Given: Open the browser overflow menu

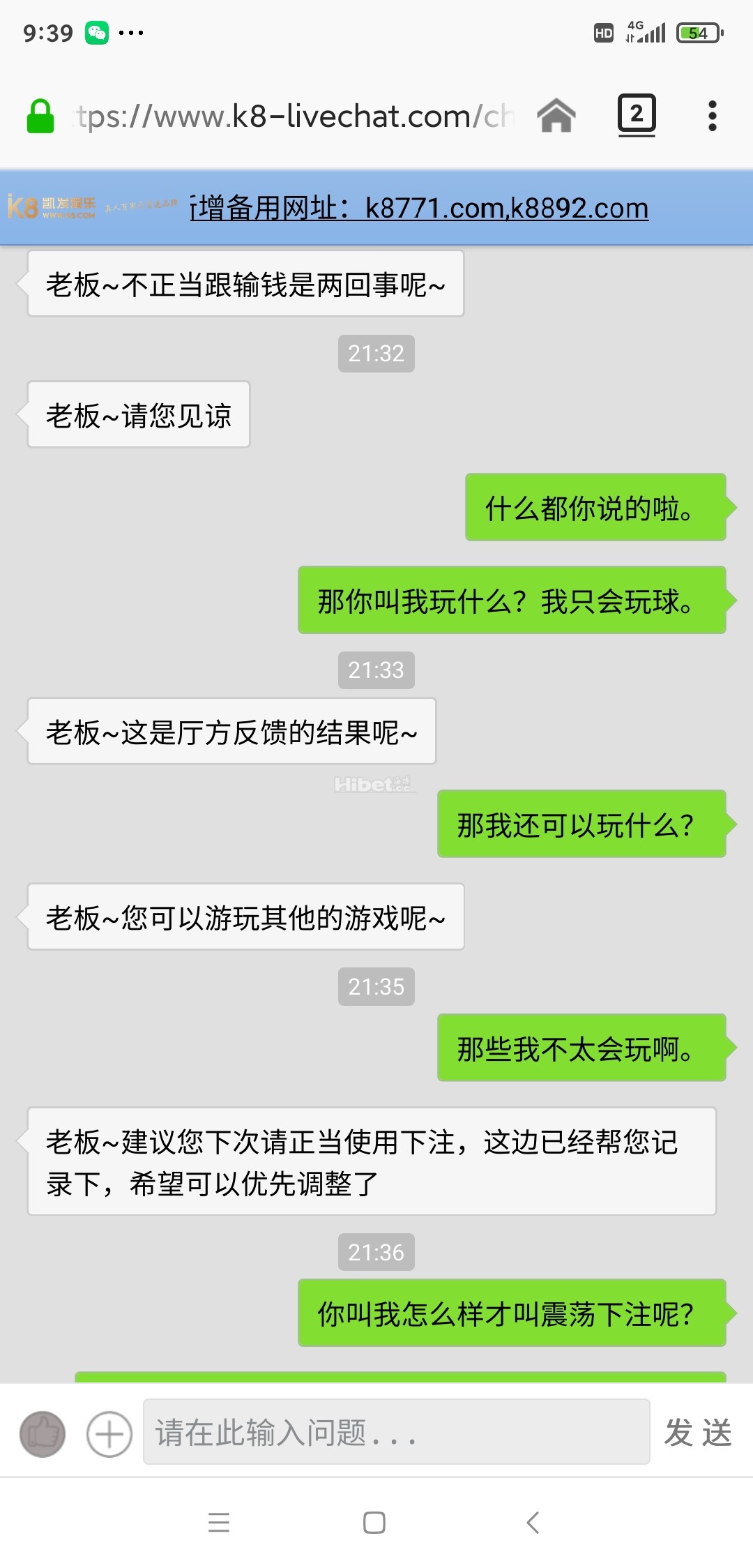Looking at the screenshot, I should (712, 115).
